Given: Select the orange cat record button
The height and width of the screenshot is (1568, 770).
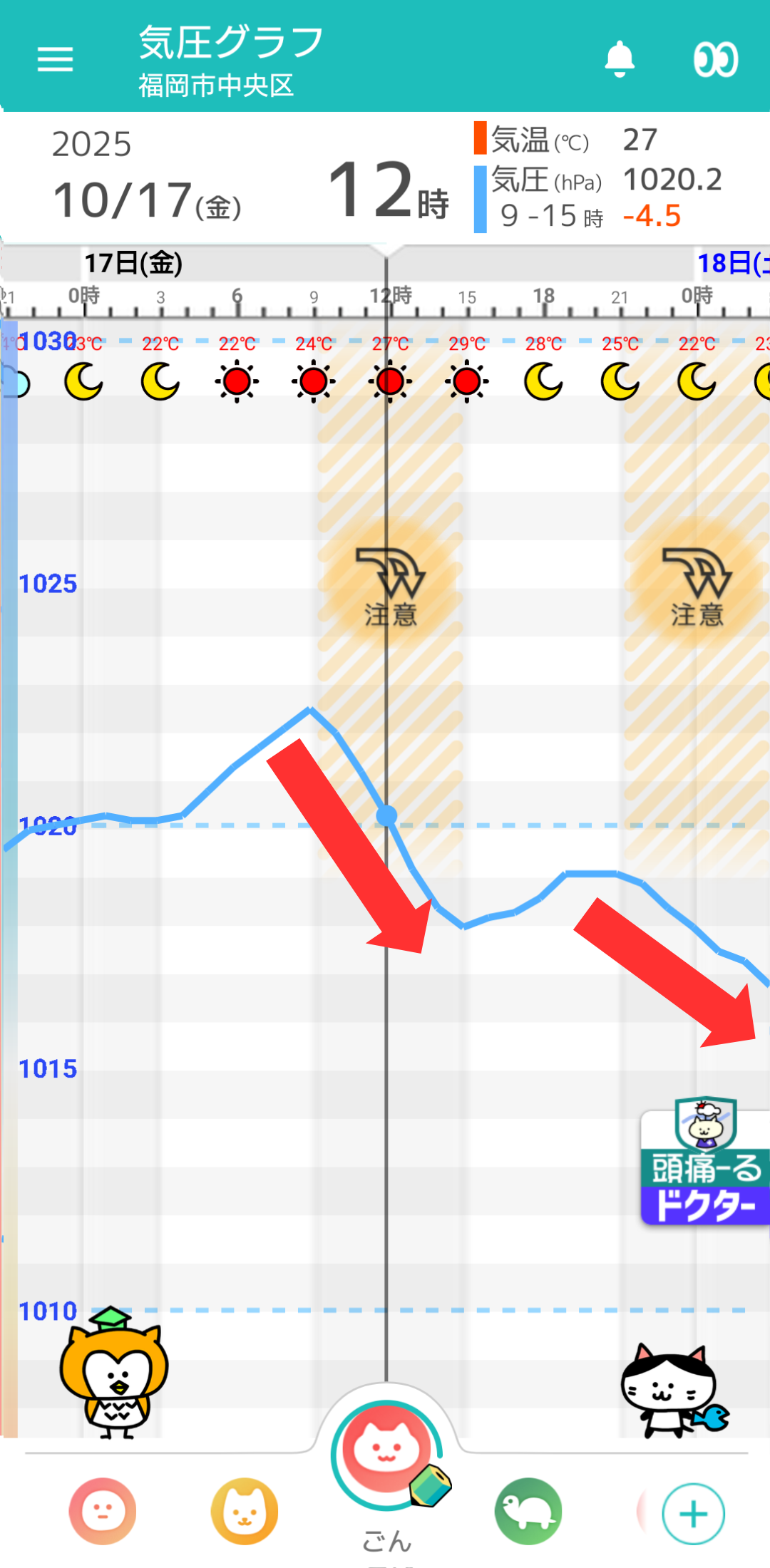Looking at the screenshot, I should tap(245, 1511).
